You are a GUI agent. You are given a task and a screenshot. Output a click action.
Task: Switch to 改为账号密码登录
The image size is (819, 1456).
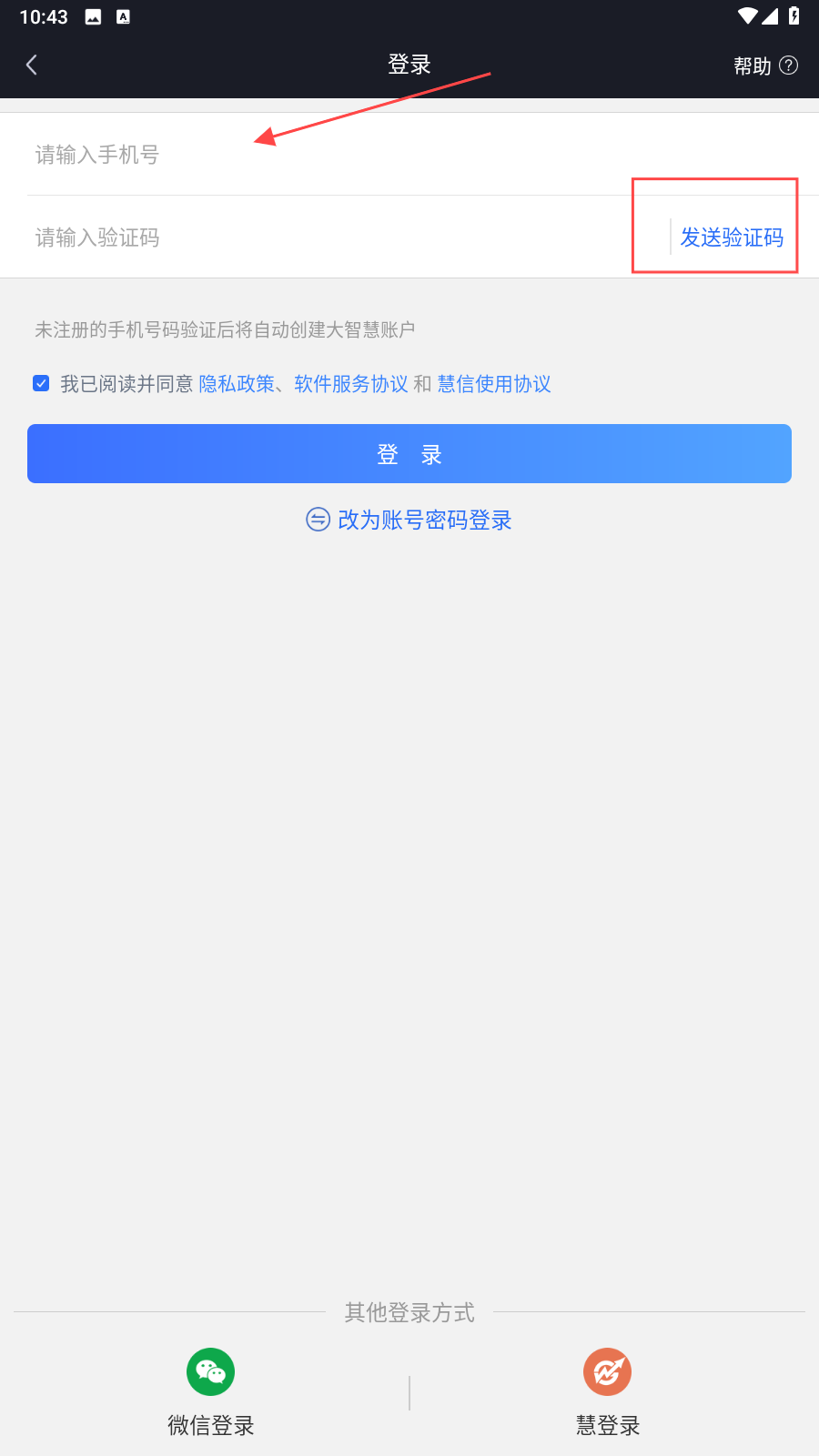click(x=409, y=520)
